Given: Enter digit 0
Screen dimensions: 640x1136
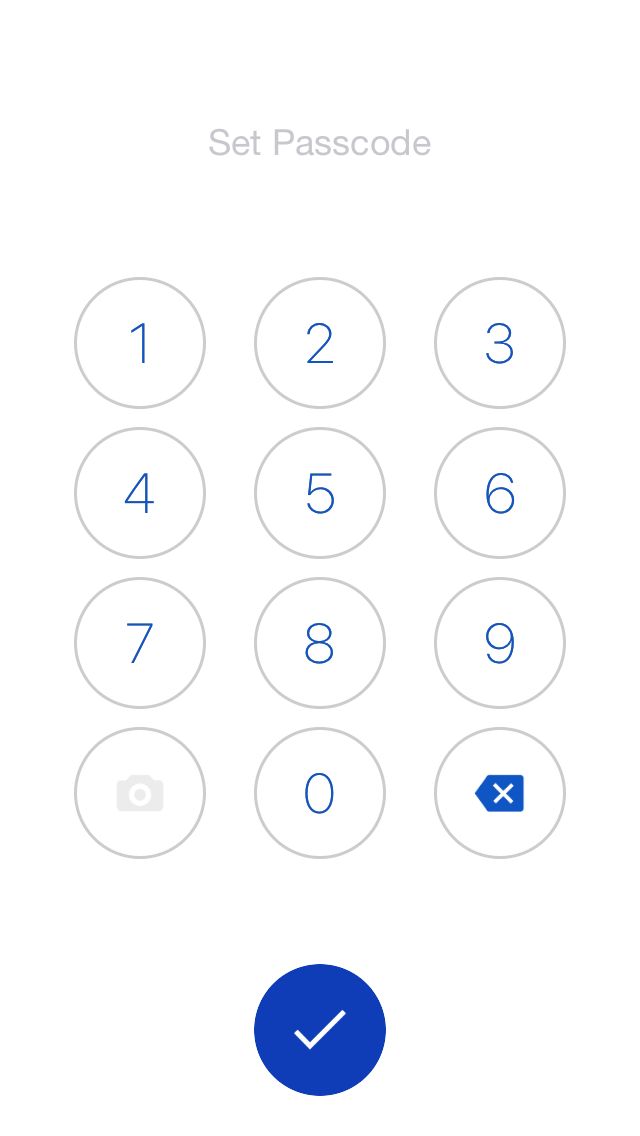Looking at the screenshot, I should [x=320, y=793].
